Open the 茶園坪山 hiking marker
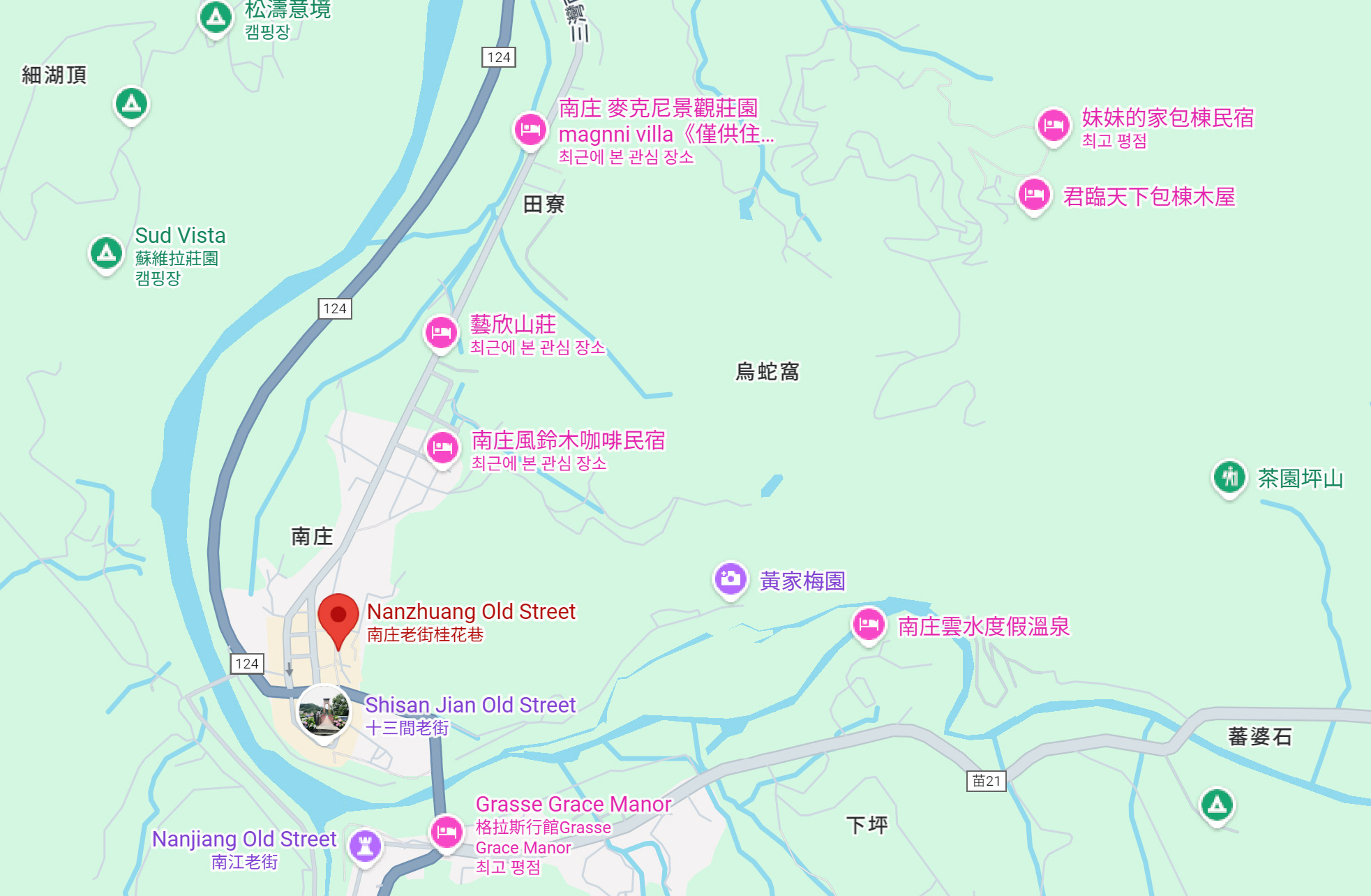1371x896 pixels. coord(1229,477)
